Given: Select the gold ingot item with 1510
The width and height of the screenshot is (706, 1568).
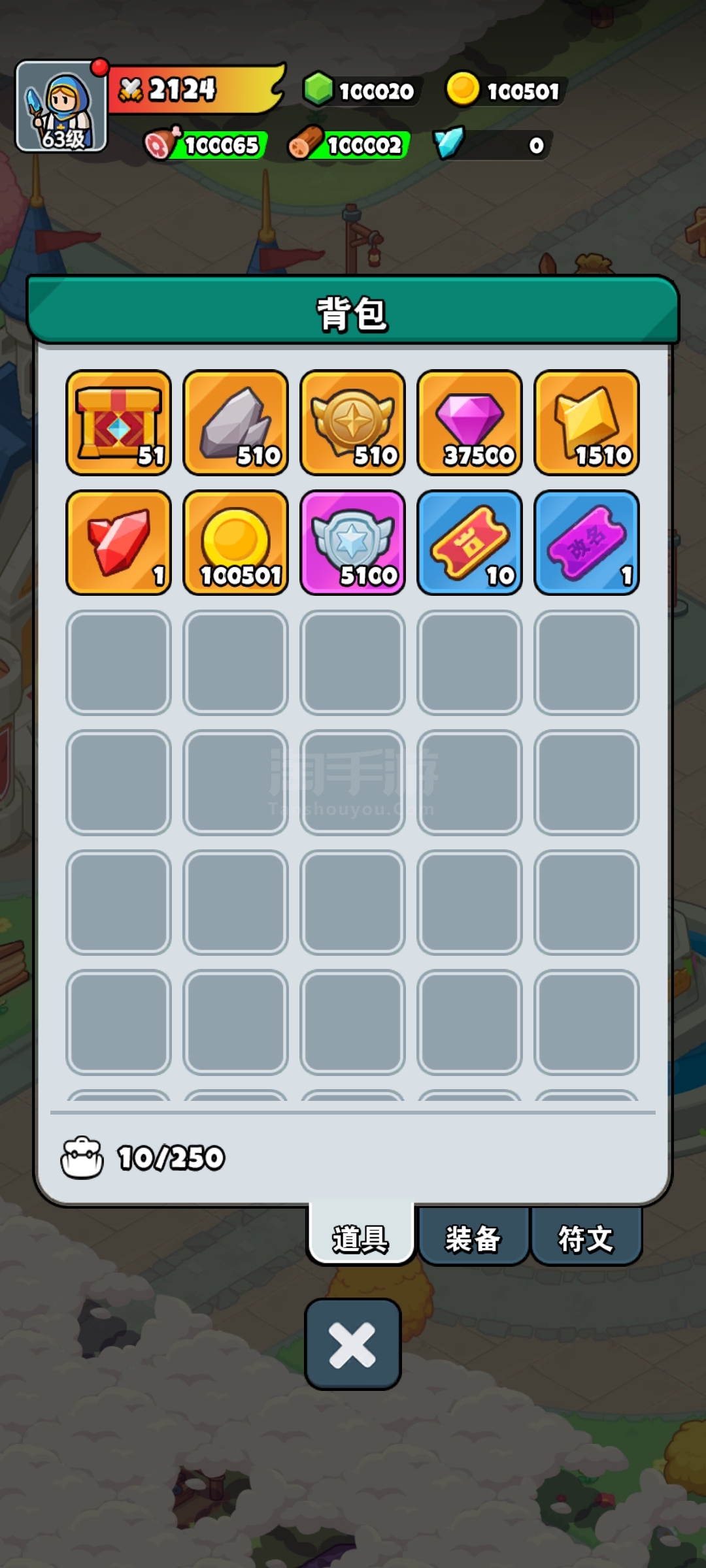Looking at the screenshot, I should [586, 423].
